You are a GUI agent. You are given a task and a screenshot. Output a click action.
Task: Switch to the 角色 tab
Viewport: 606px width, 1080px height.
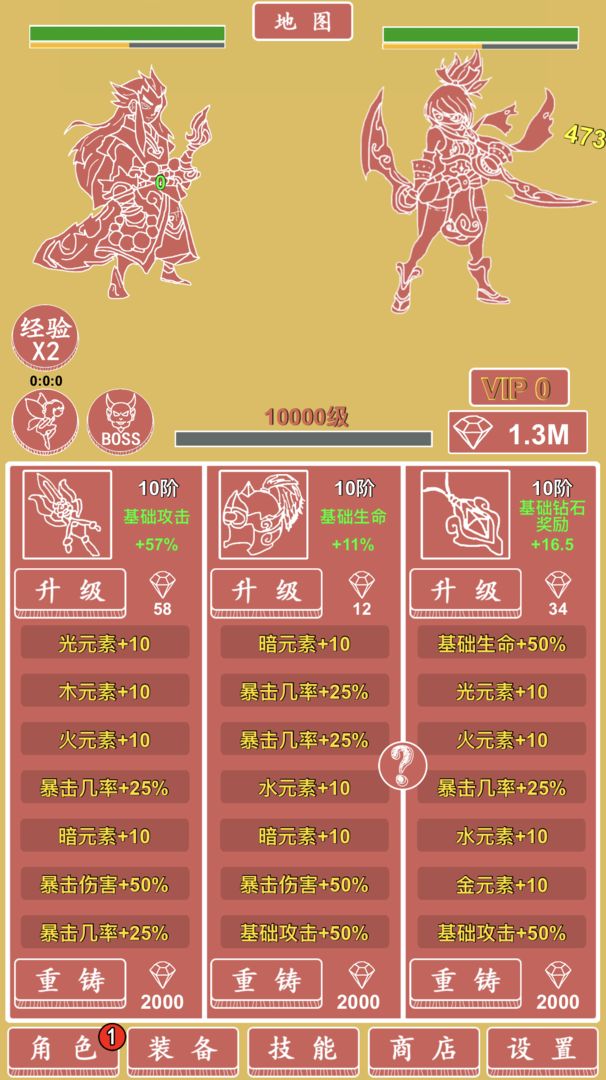click(63, 1049)
